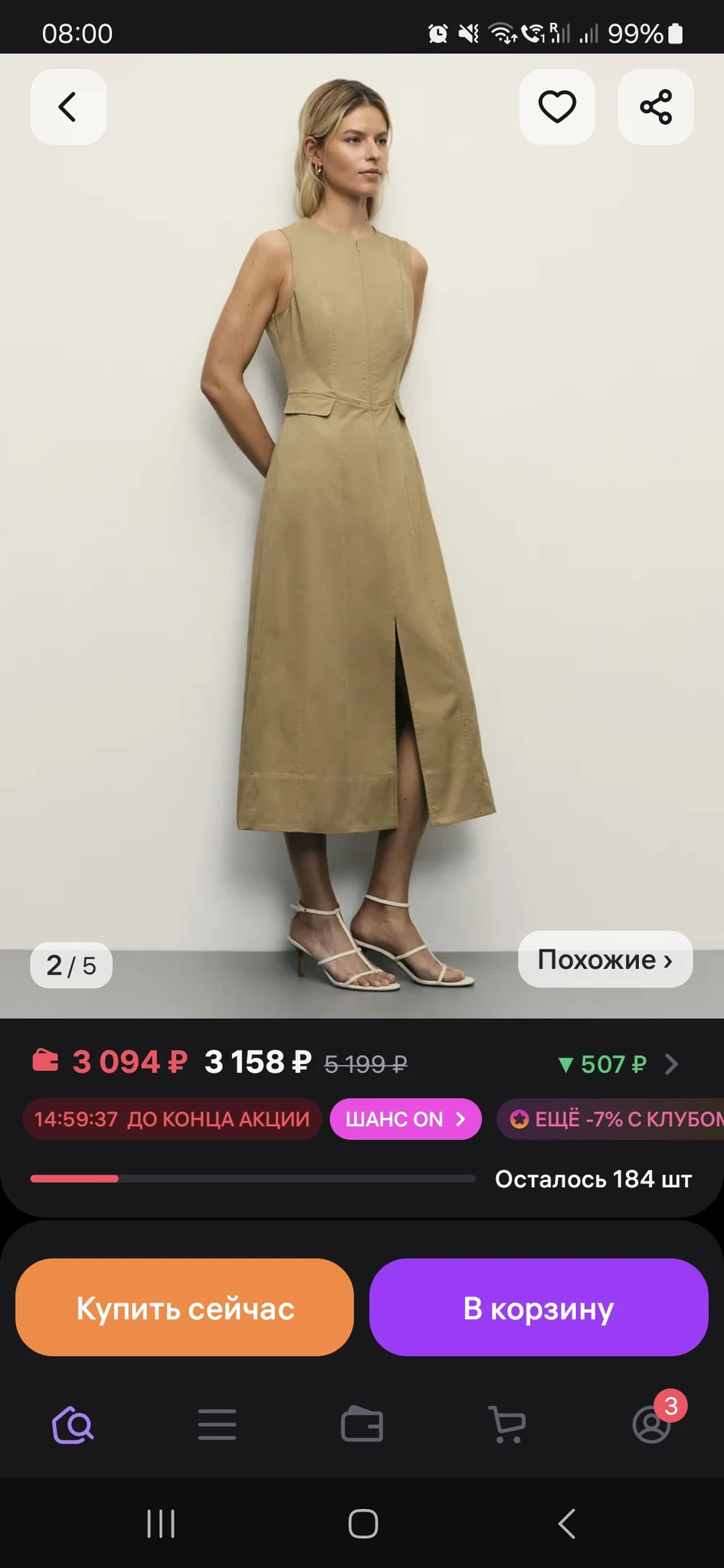Open the shopping cart tab
The width and height of the screenshot is (724, 1568).
pos(506,1425)
